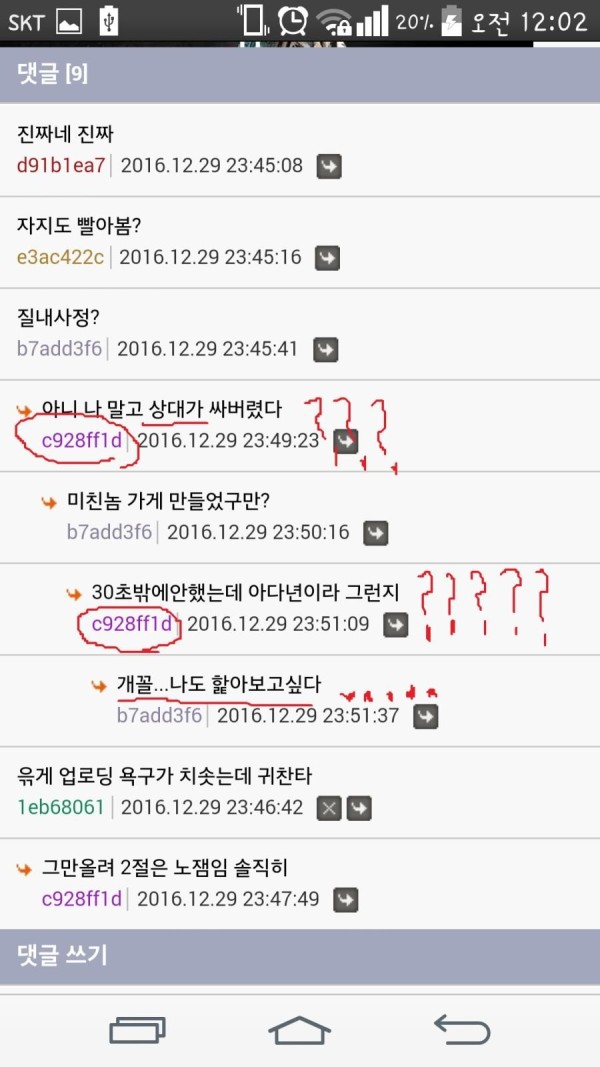Tap the reply arrow on the 23:50:16 comment

click(x=375, y=532)
